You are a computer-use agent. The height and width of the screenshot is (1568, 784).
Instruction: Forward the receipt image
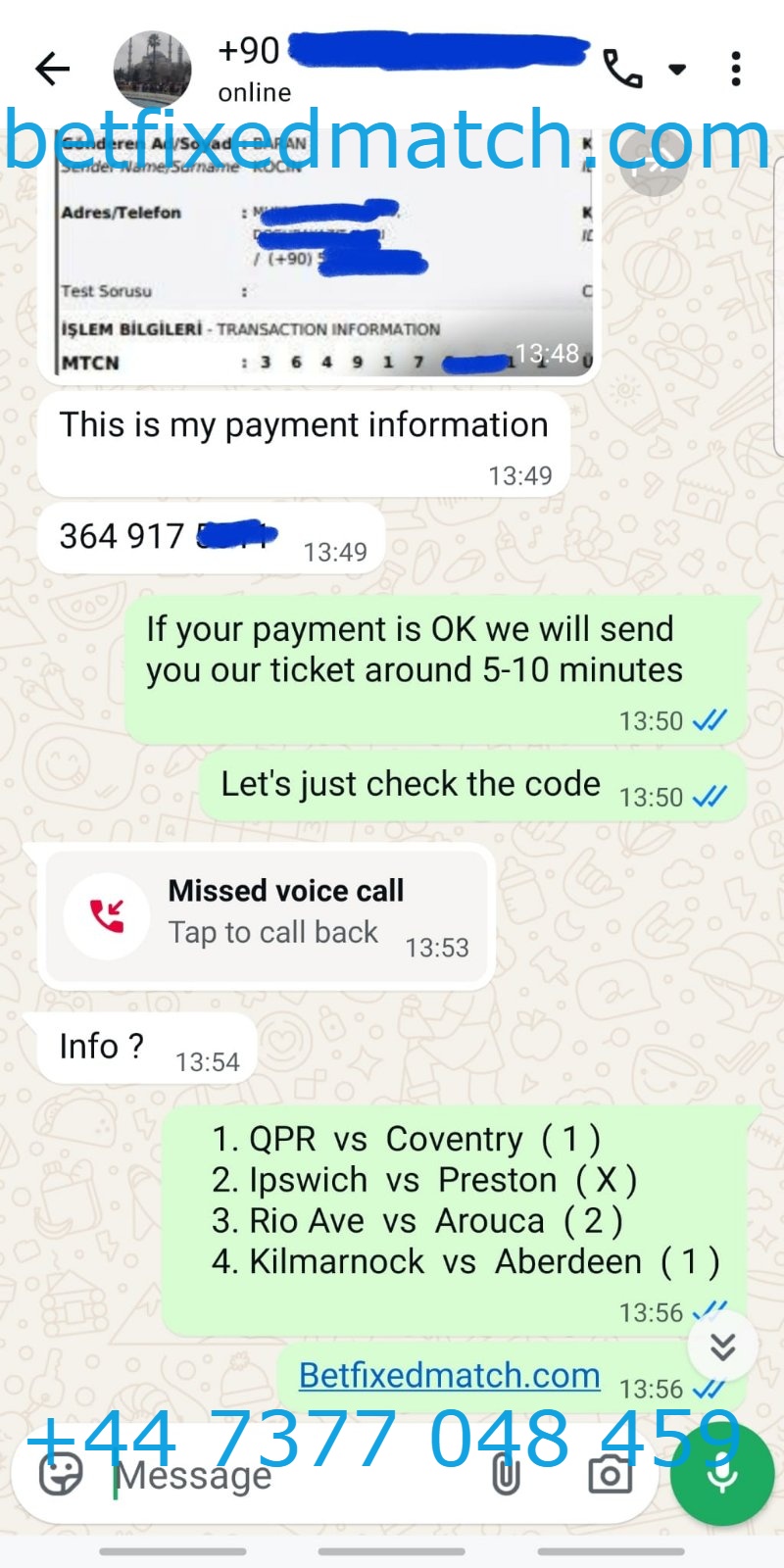click(653, 164)
